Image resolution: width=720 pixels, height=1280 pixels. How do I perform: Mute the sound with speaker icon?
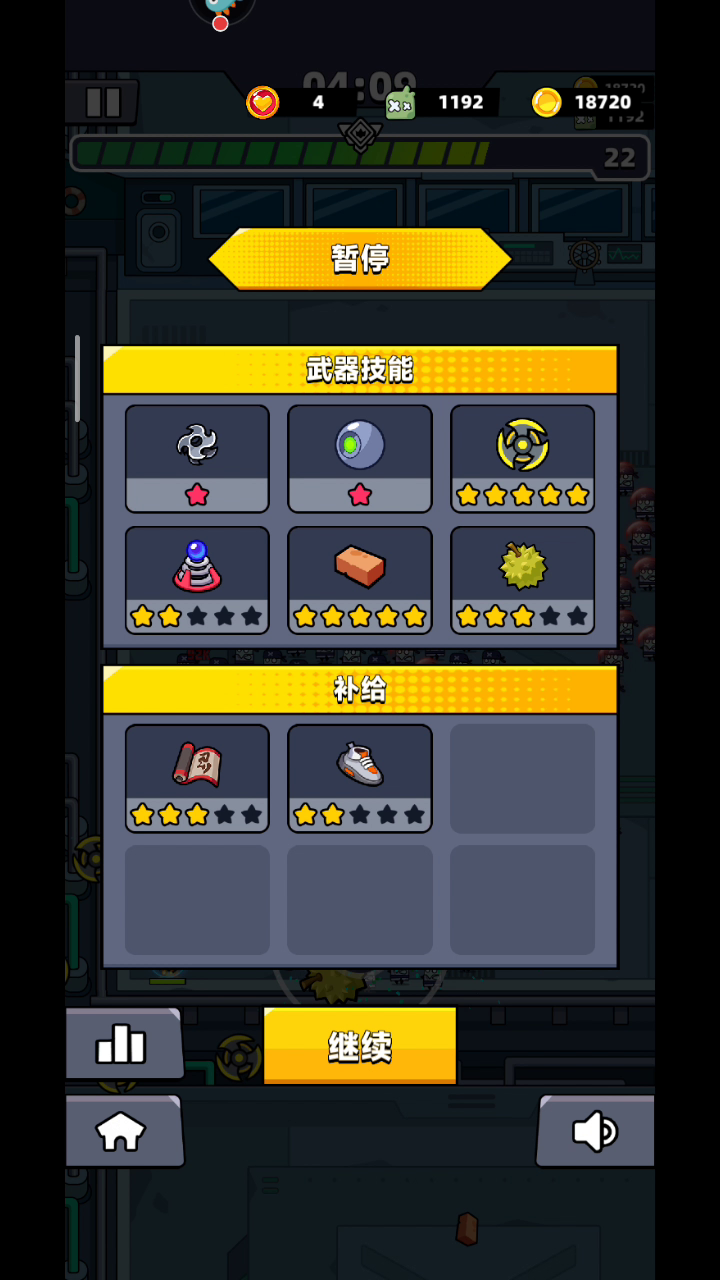[x=596, y=1132]
